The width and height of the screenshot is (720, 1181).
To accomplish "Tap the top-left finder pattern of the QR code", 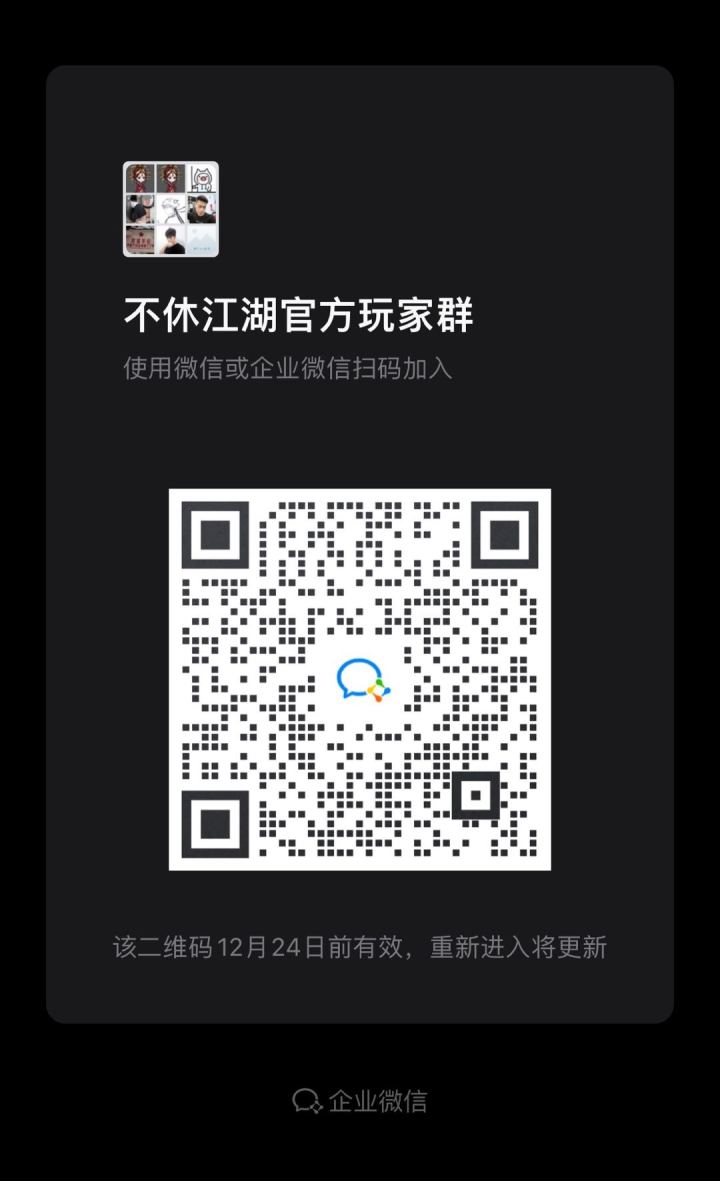I will tap(214, 537).
